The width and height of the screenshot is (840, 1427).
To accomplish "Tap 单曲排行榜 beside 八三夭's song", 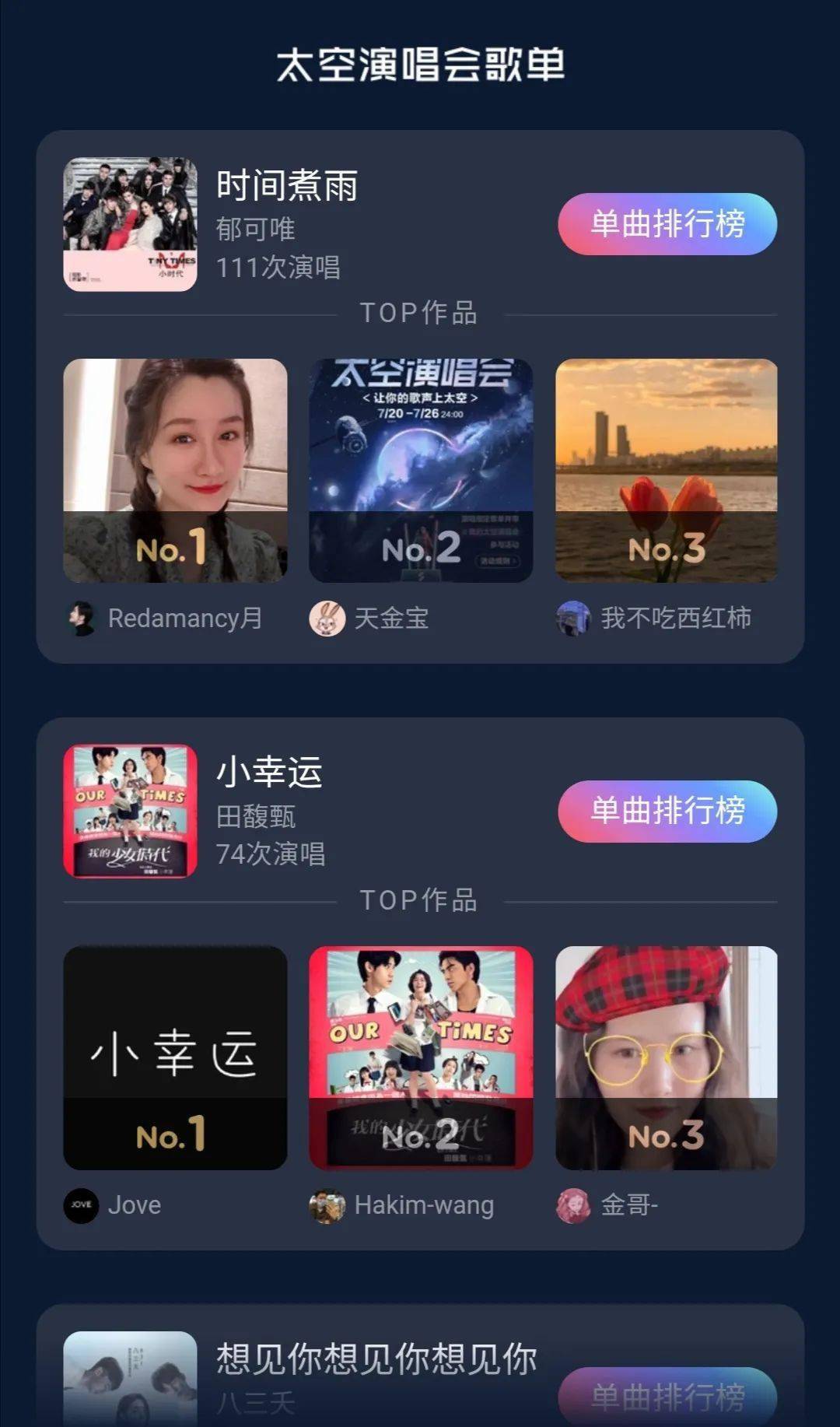I will coord(667,1397).
